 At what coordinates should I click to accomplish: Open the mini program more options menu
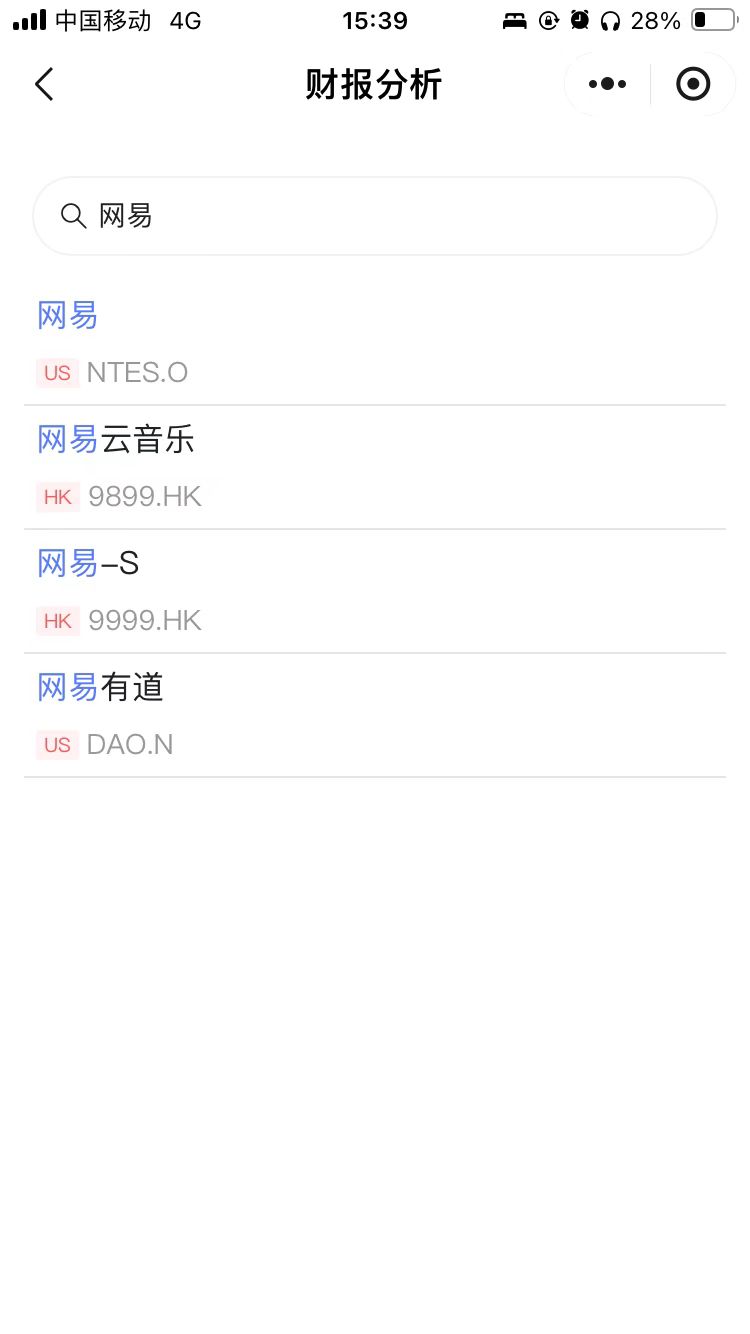point(607,85)
